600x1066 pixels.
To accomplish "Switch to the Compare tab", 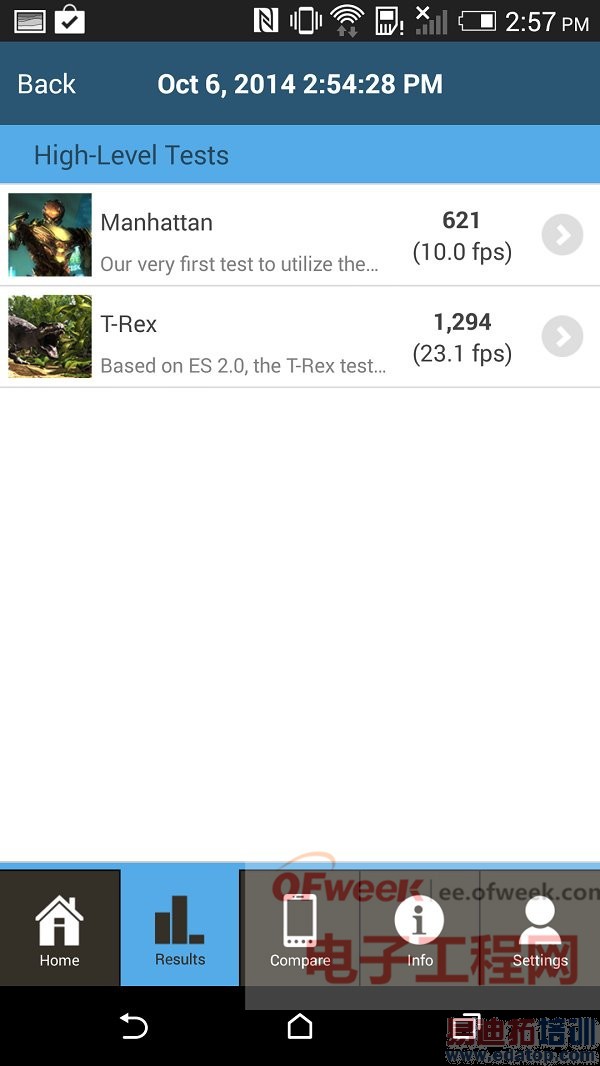I will click(x=300, y=929).
